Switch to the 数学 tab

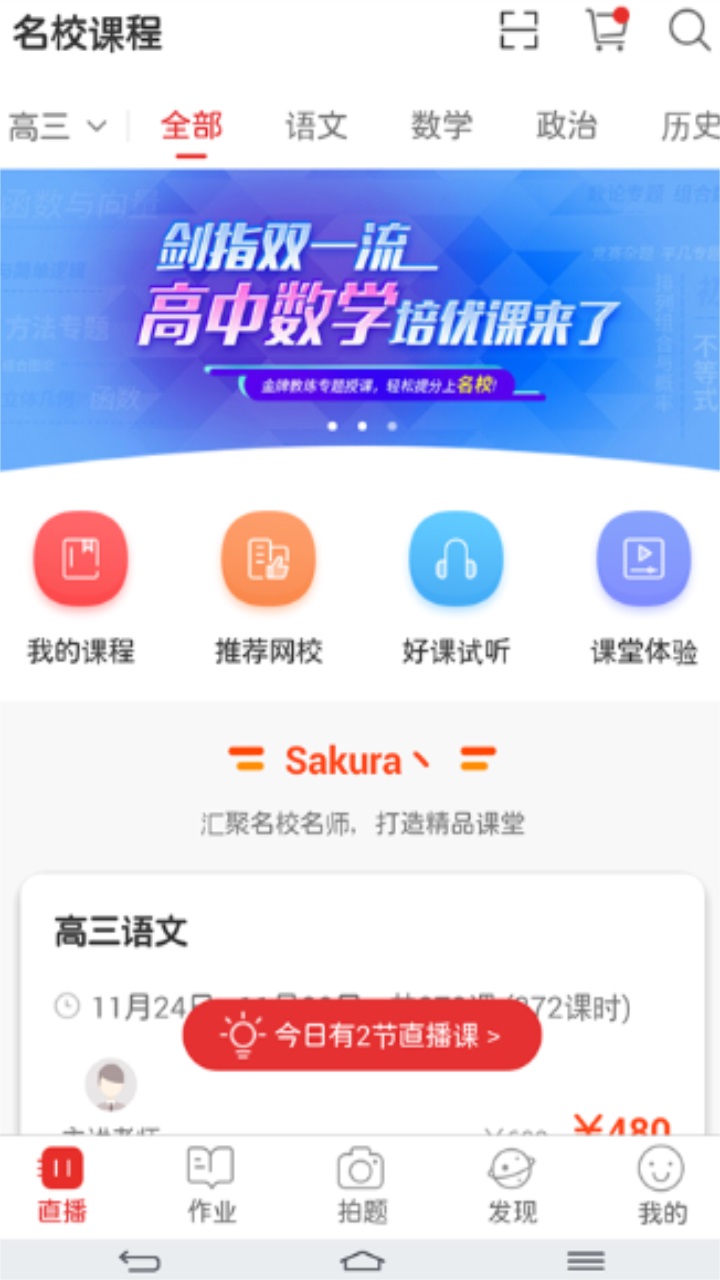441,127
